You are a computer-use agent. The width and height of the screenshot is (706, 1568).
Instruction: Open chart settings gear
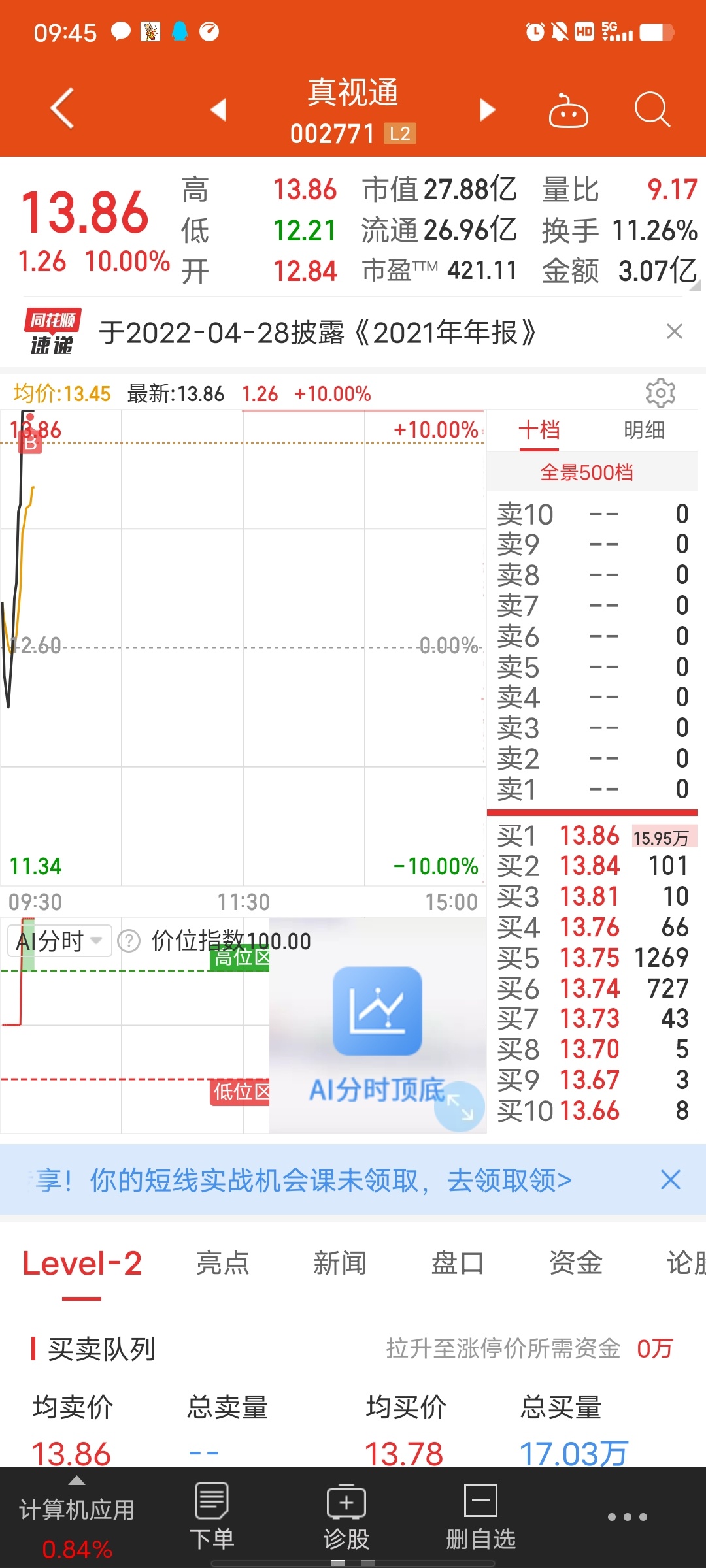660,393
